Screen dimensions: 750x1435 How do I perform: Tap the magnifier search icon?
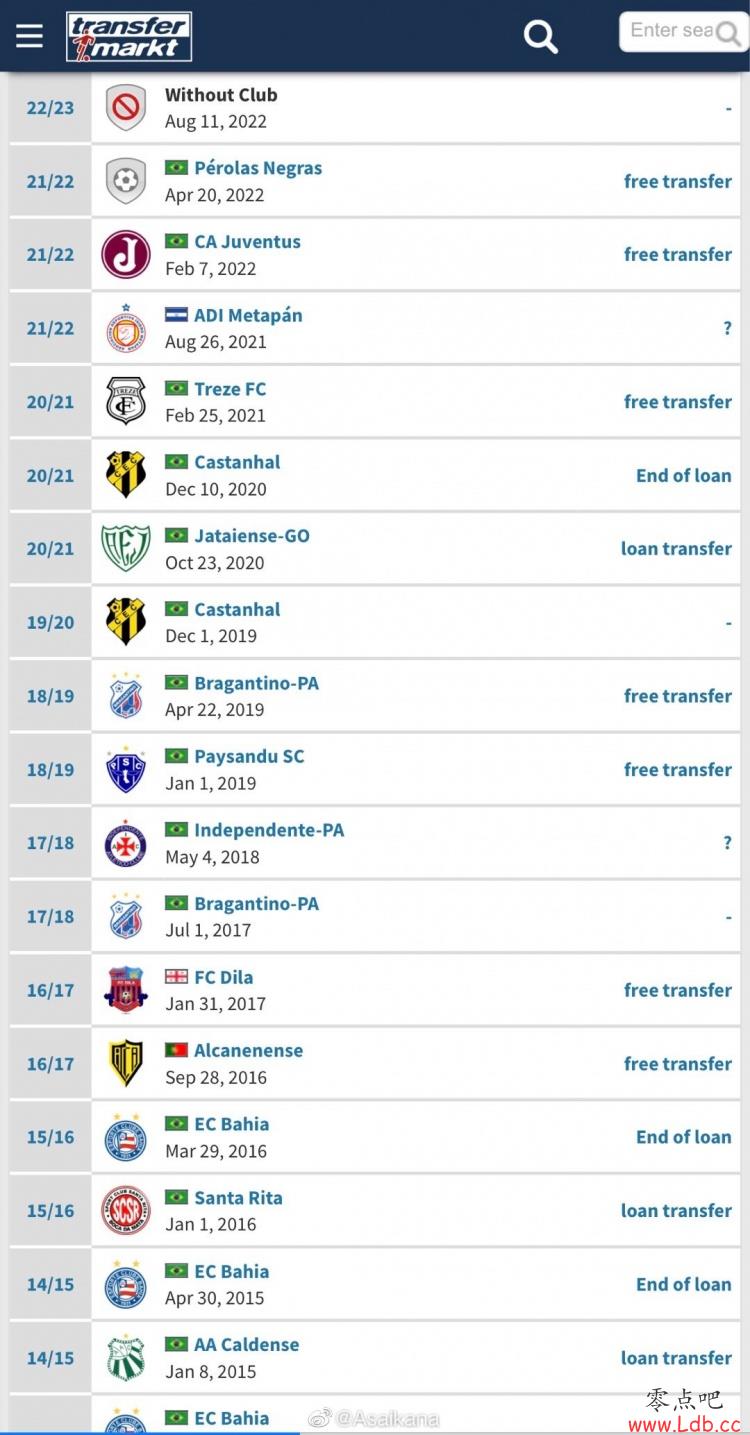click(541, 37)
